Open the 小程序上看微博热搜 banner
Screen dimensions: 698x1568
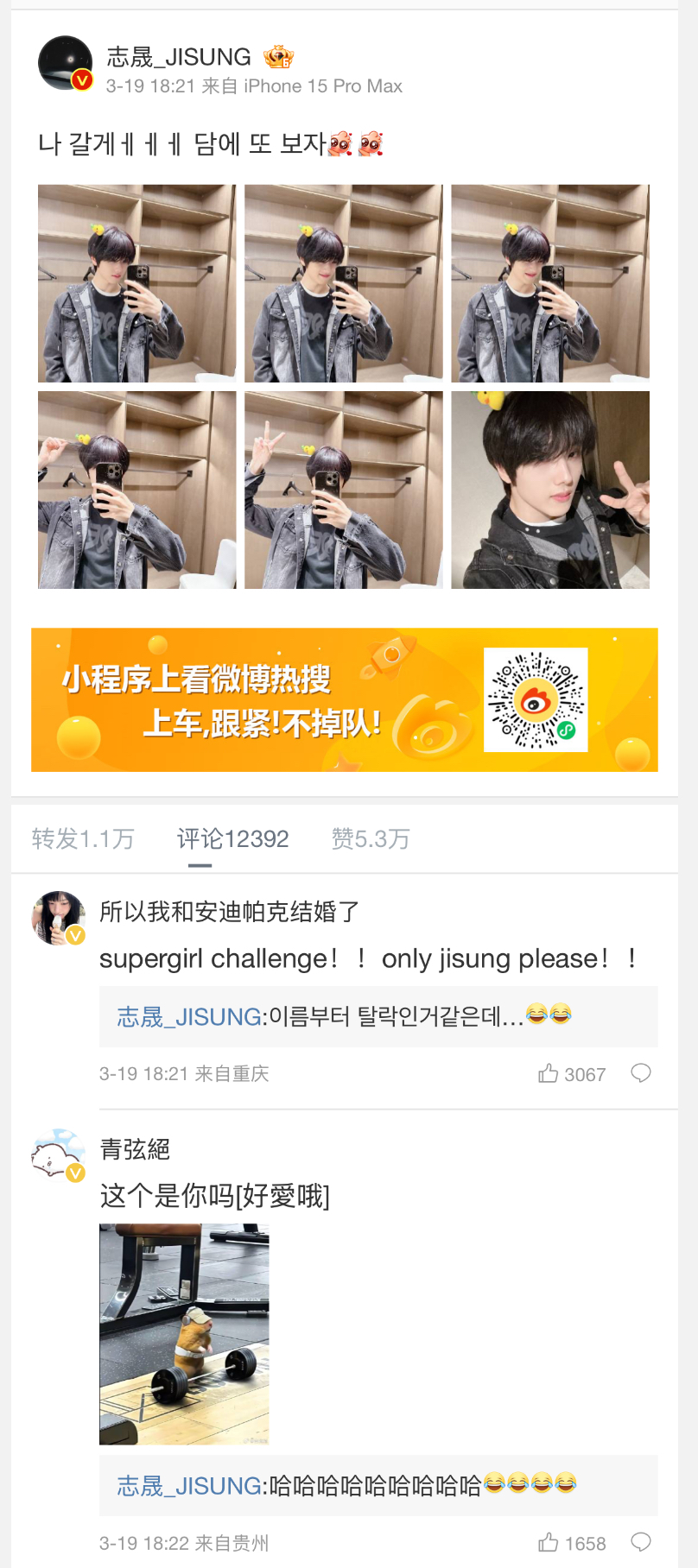(344, 699)
